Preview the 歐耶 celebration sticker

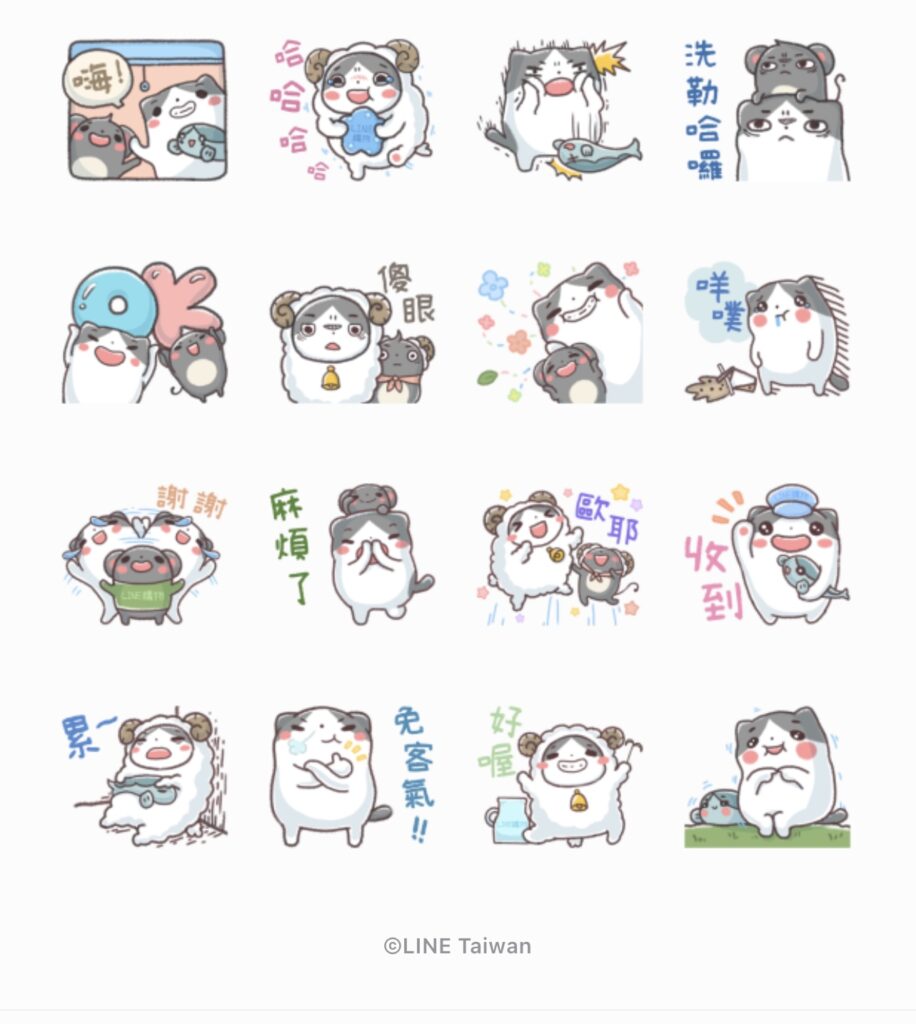point(560,555)
